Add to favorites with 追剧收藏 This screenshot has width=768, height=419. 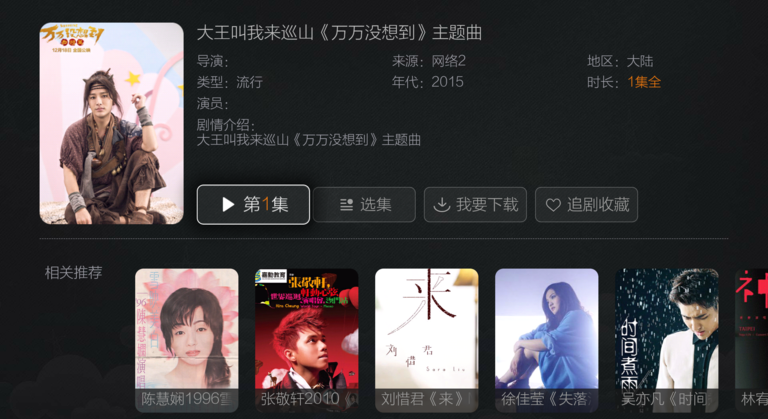586,205
